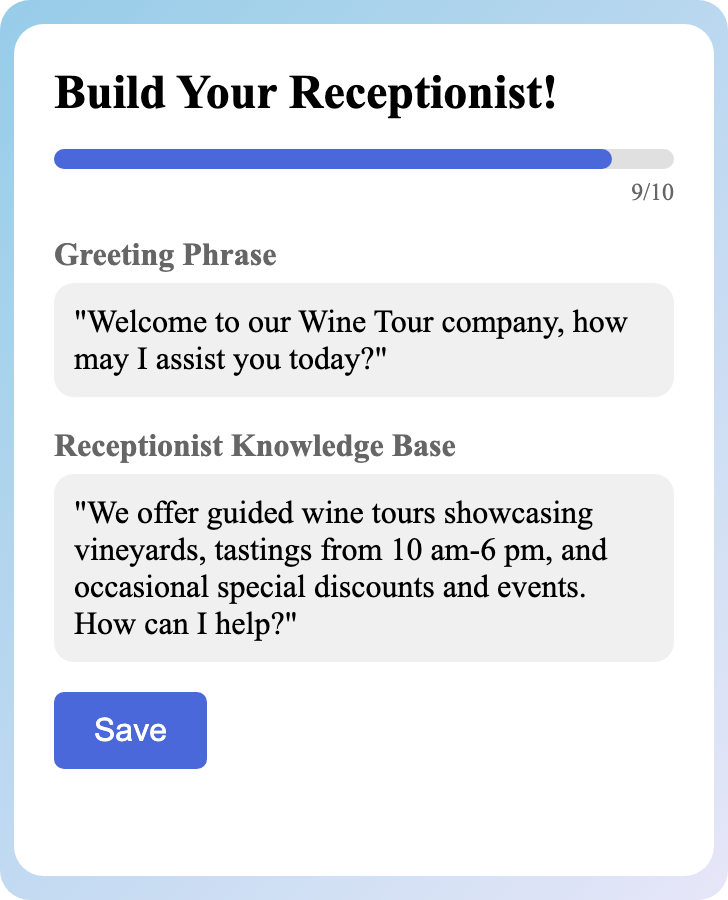Viewport: 728px width, 900px height.
Task: Tap the Save button
Action: [x=130, y=730]
